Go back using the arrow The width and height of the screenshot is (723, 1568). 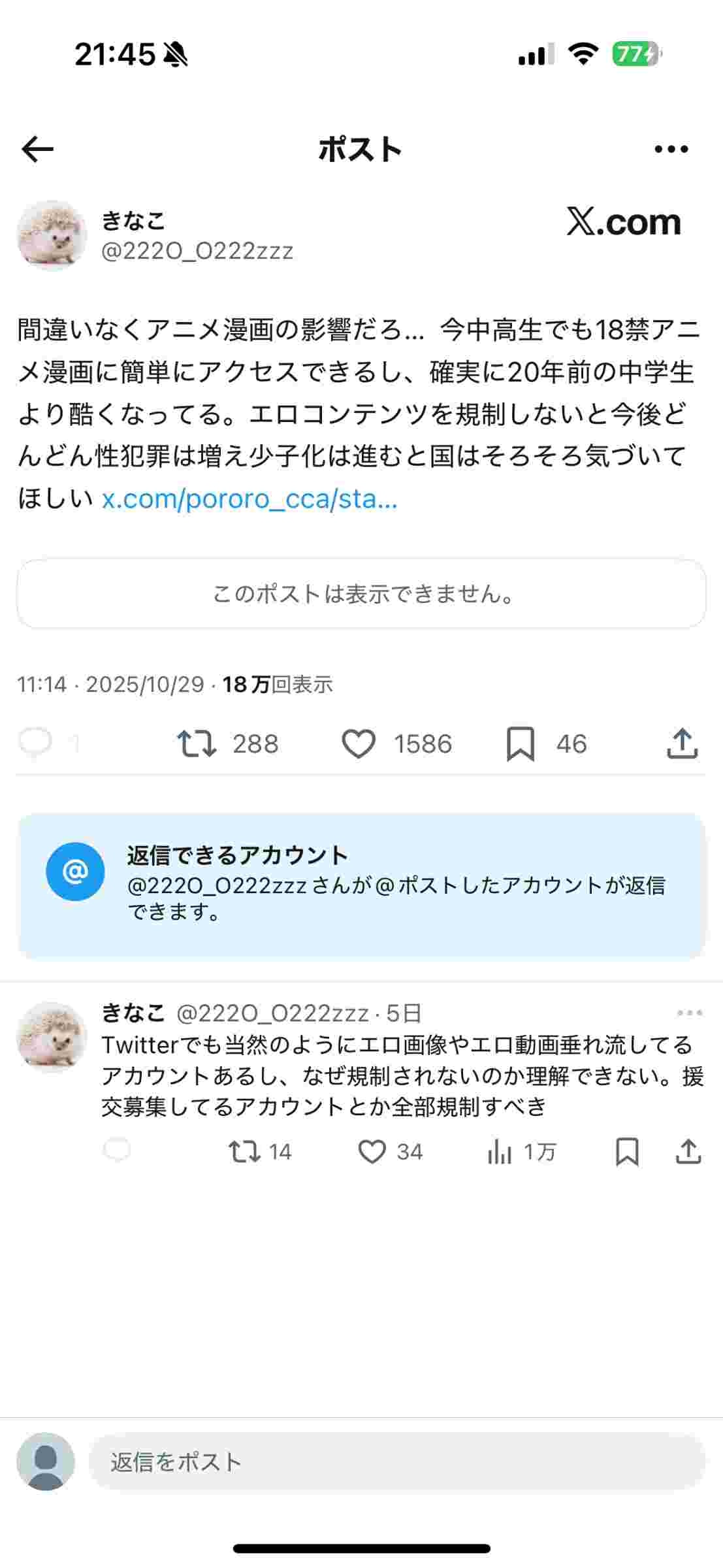tap(37, 150)
